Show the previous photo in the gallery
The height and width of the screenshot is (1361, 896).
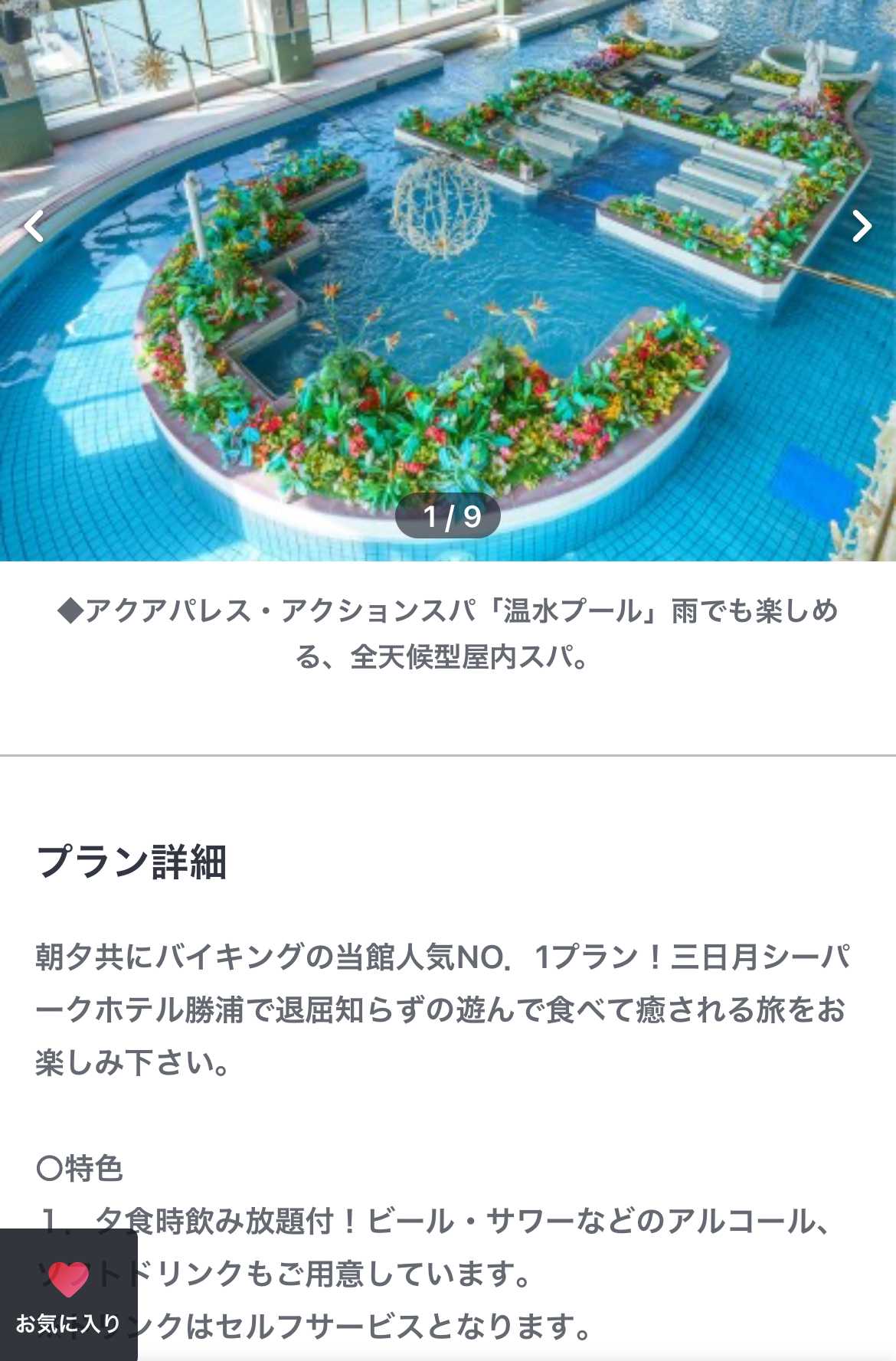click(33, 226)
